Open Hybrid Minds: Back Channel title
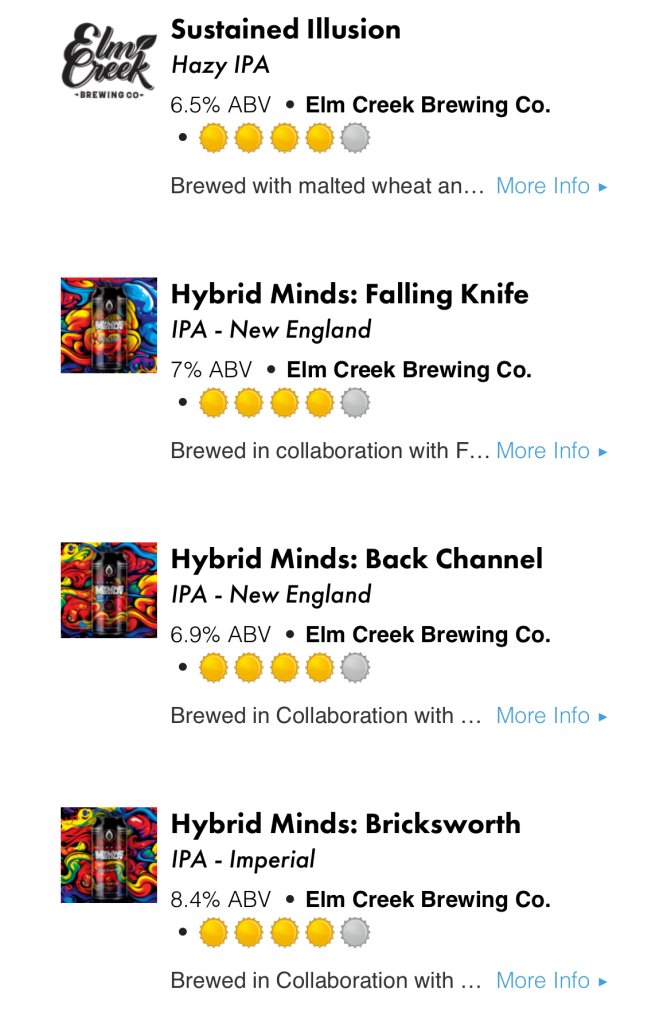The image size is (671, 1024). point(356,559)
